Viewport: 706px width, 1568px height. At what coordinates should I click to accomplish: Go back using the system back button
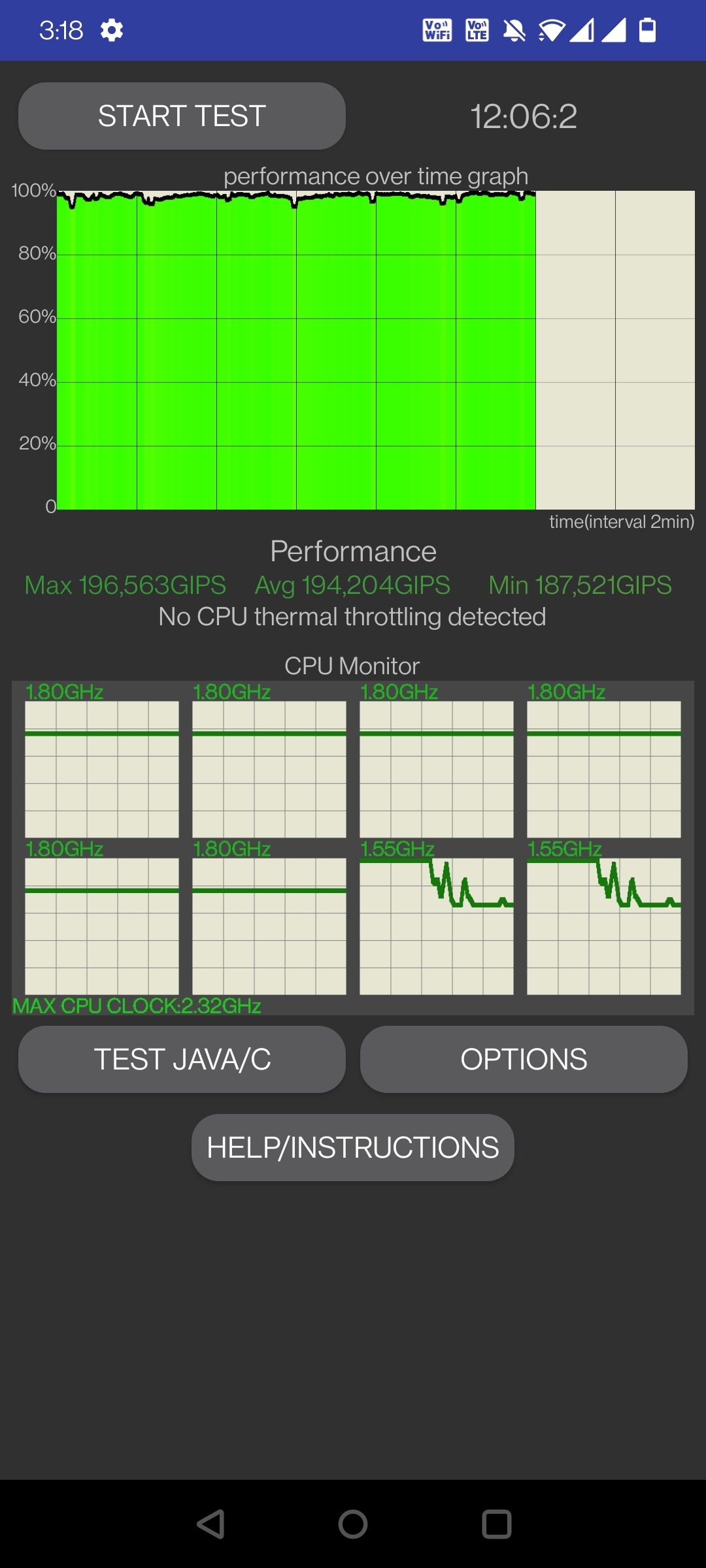pyautogui.click(x=211, y=1524)
